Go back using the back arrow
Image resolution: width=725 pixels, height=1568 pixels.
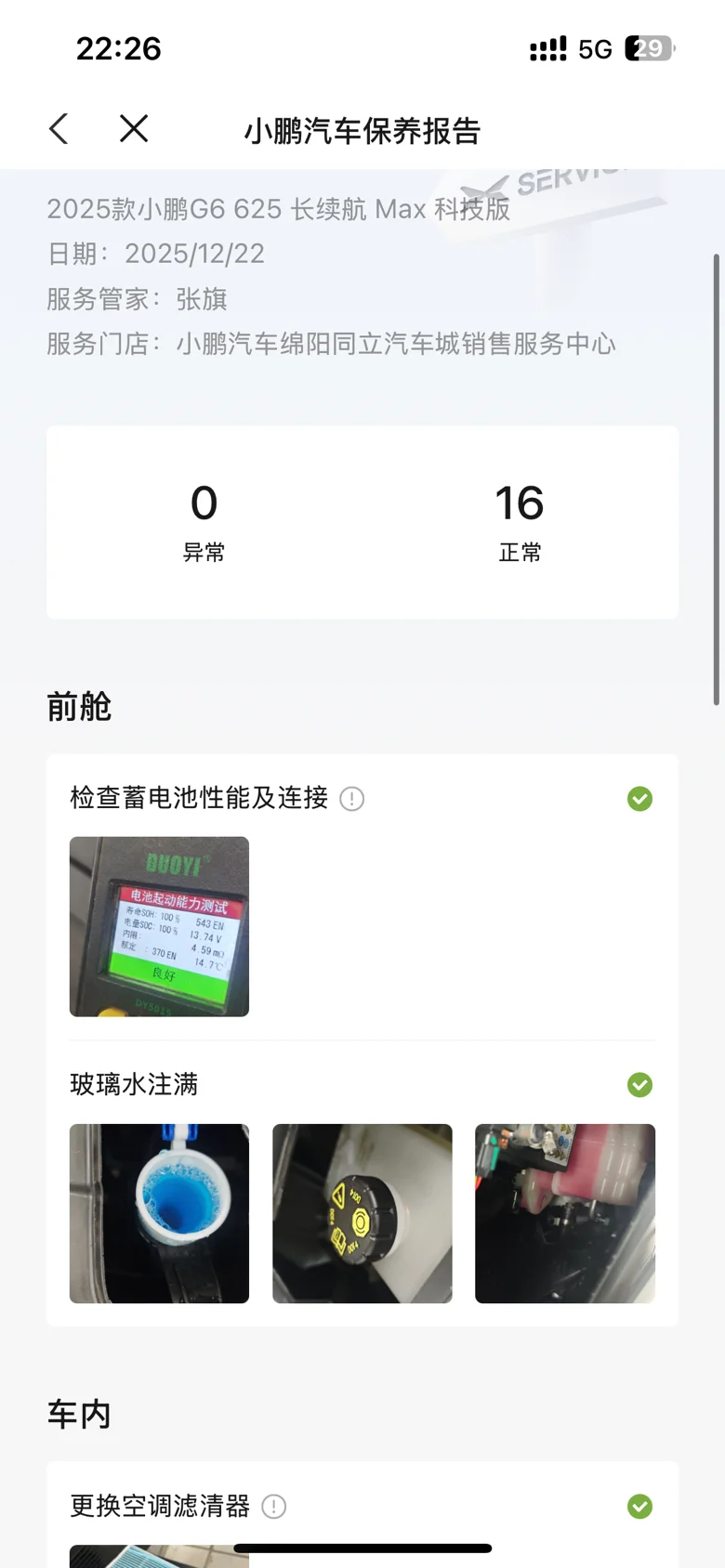tap(59, 129)
